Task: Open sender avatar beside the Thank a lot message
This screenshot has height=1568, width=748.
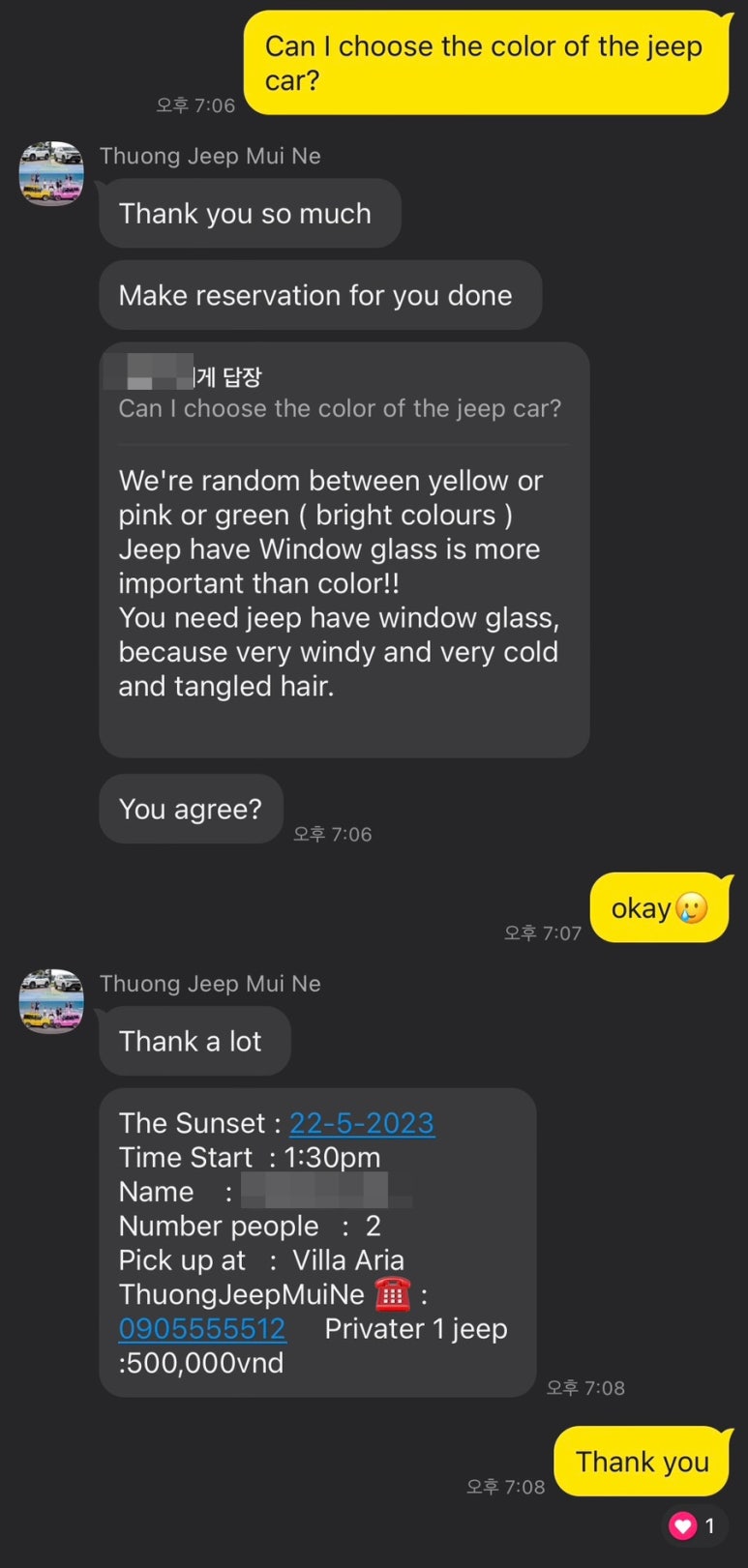Action: [x=51, y=1002]
